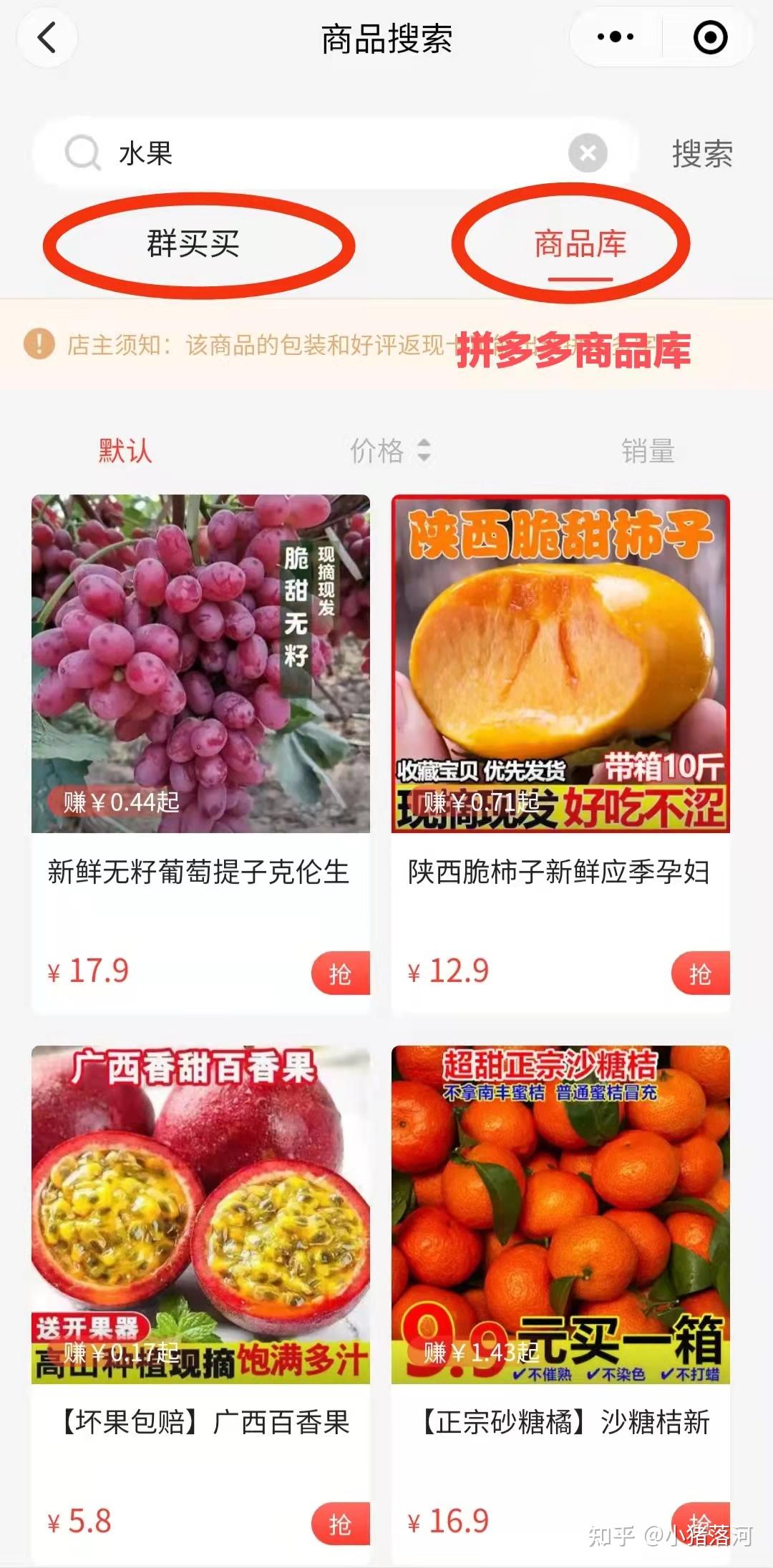Sort results by 默认

click(x=125, y=451)
